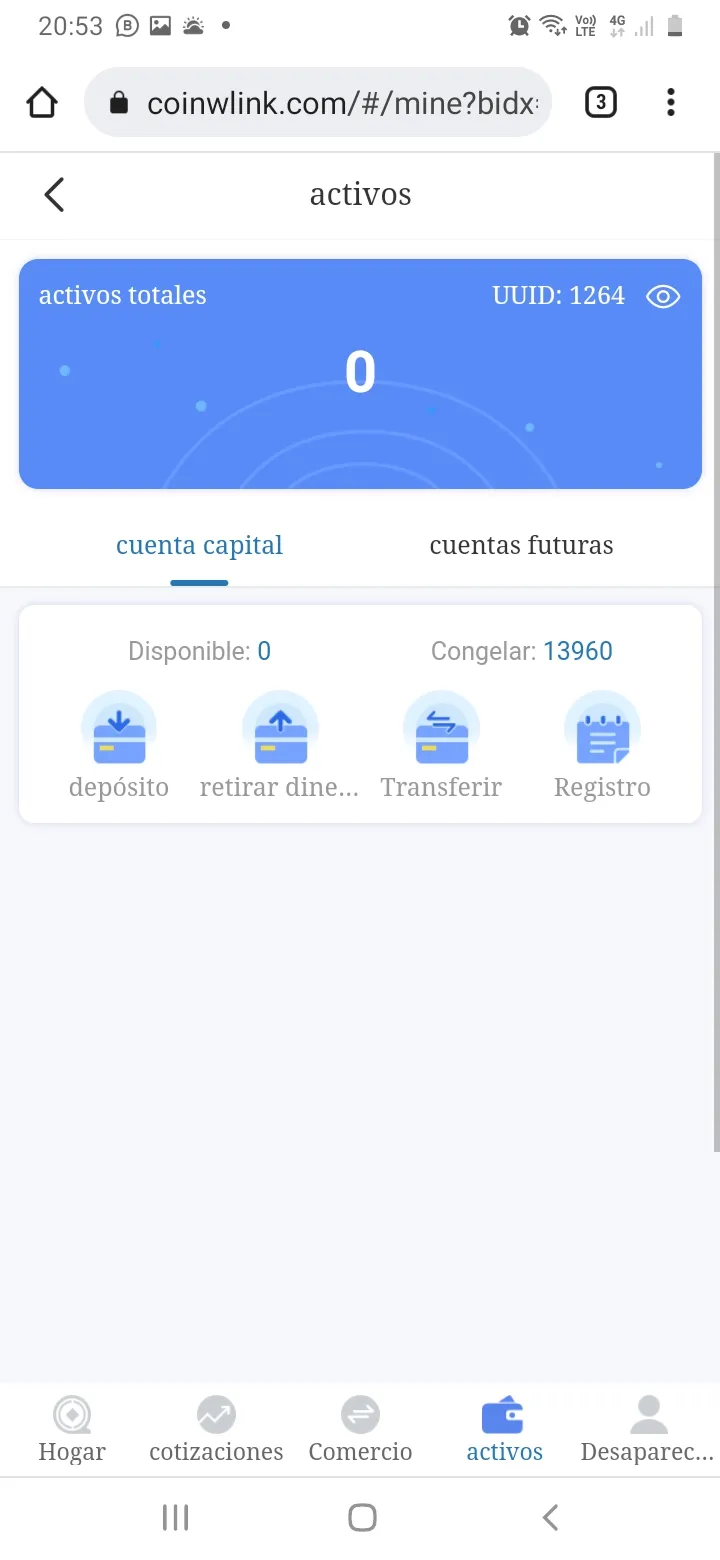Open recent apps from the navigation bar
720x1560 pixels.
click(175, 1518)
